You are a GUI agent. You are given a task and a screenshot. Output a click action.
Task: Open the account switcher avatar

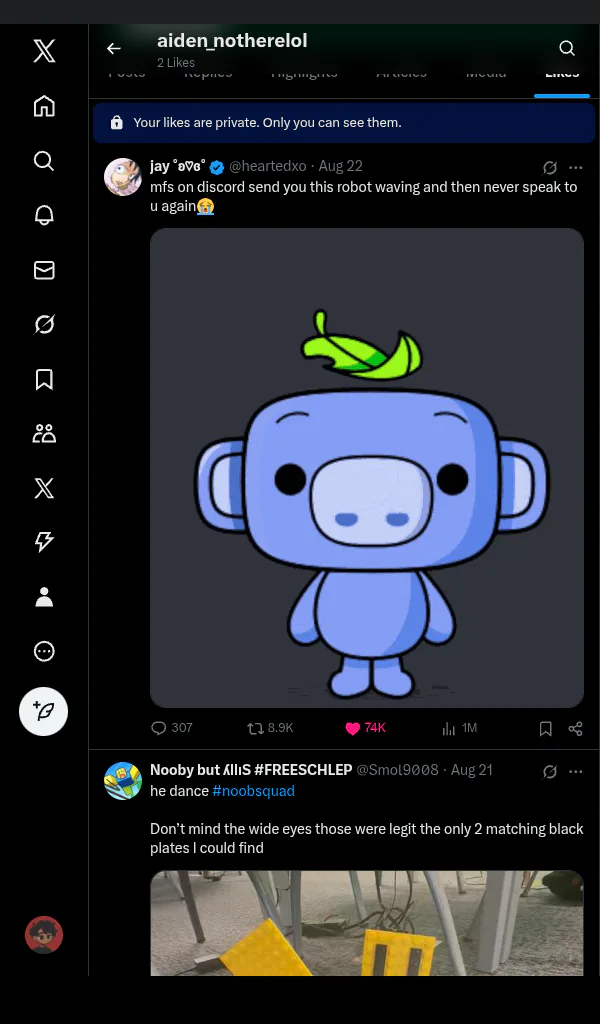tap(44, 935)
